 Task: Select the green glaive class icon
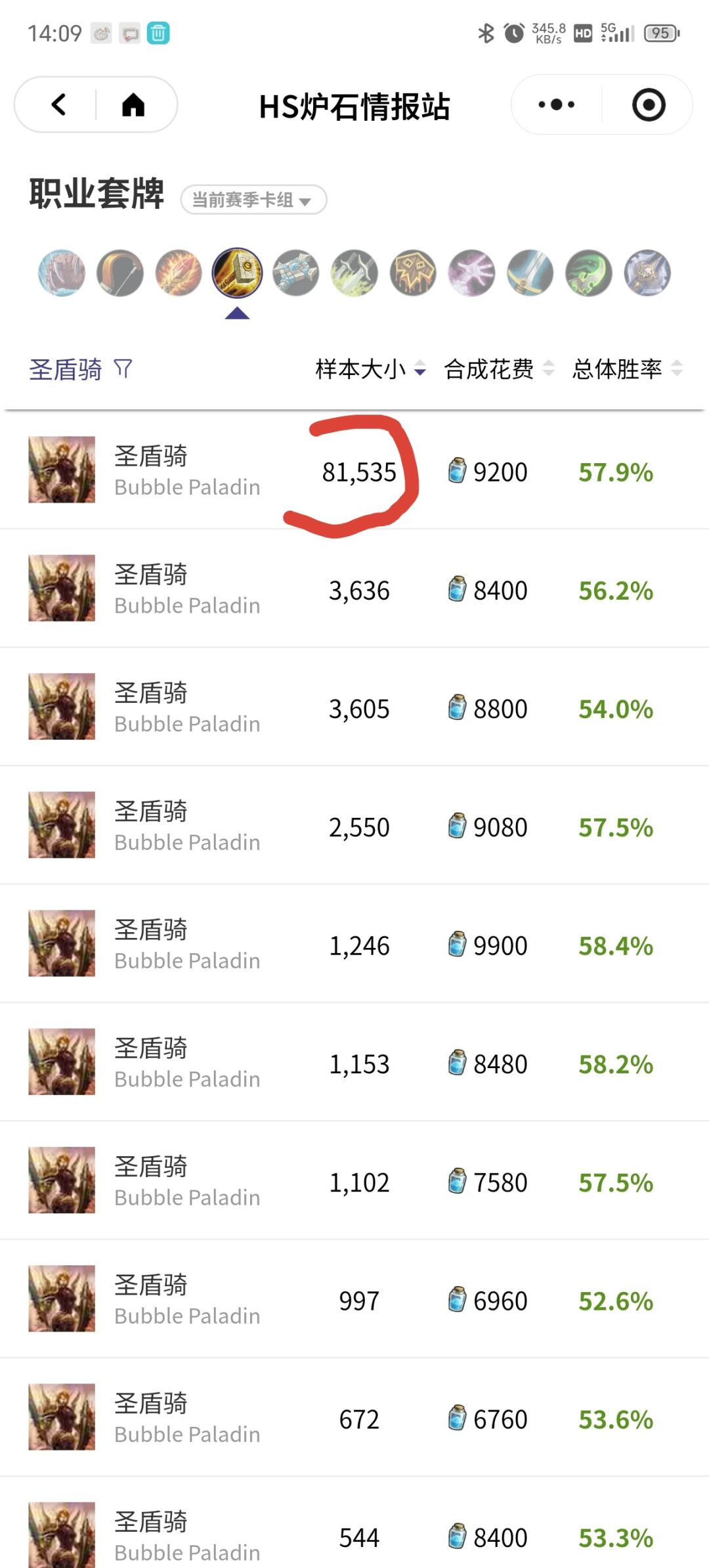click(588, 273)
